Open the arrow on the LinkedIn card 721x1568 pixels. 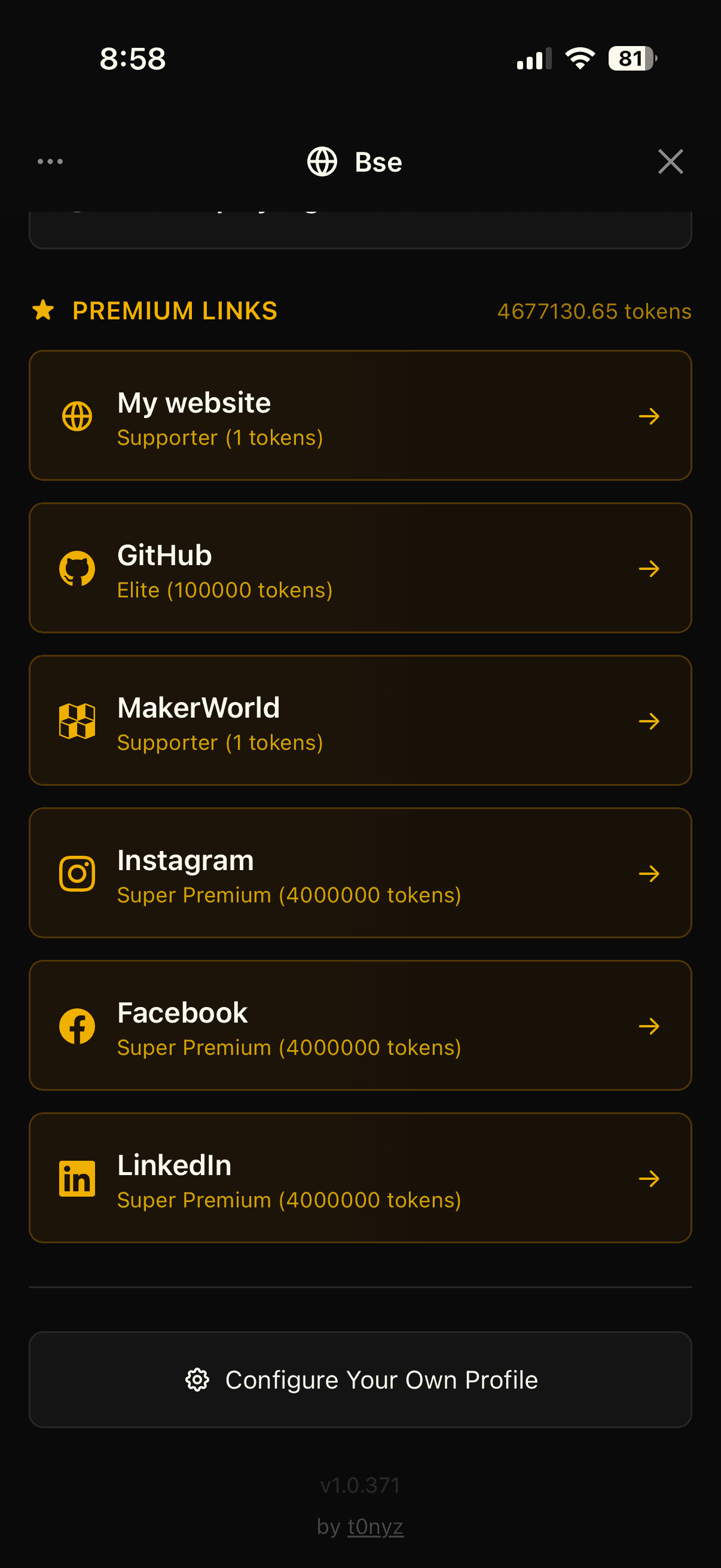650,1179
